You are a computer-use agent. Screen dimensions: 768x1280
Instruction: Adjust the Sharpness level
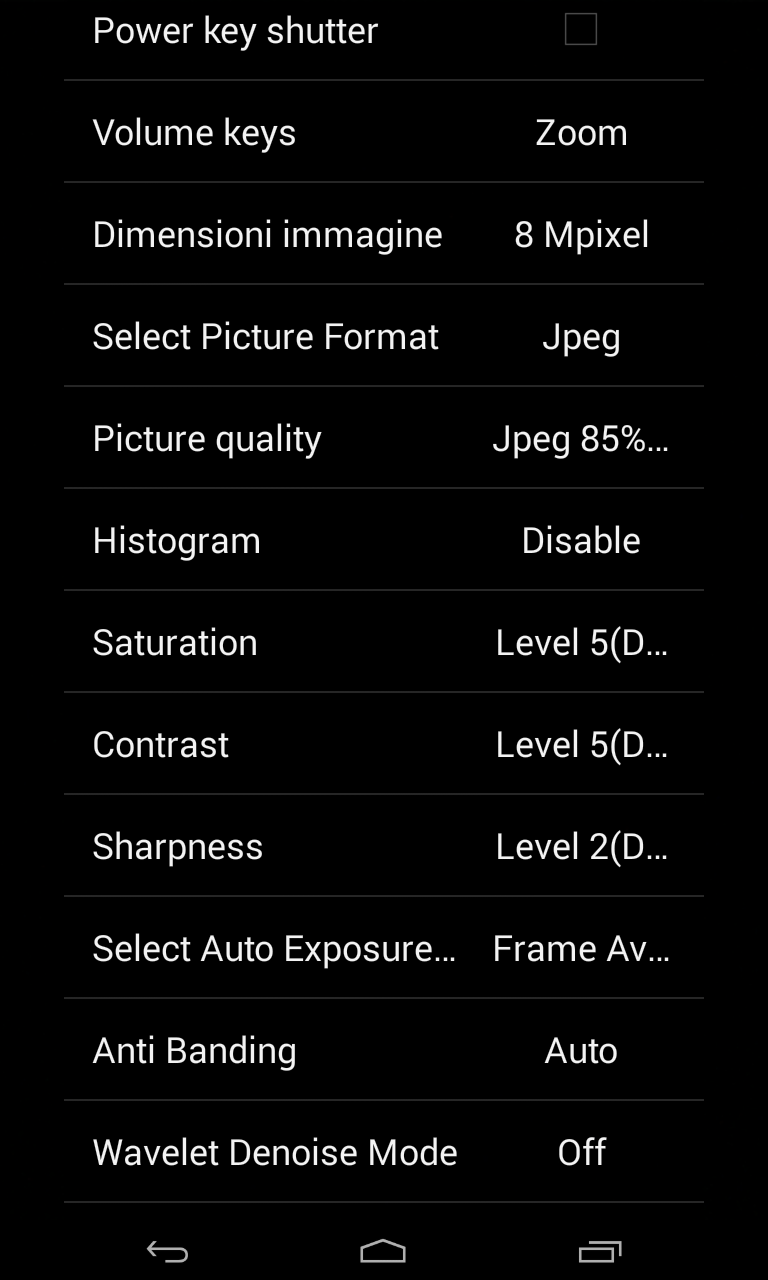(384, 846)
